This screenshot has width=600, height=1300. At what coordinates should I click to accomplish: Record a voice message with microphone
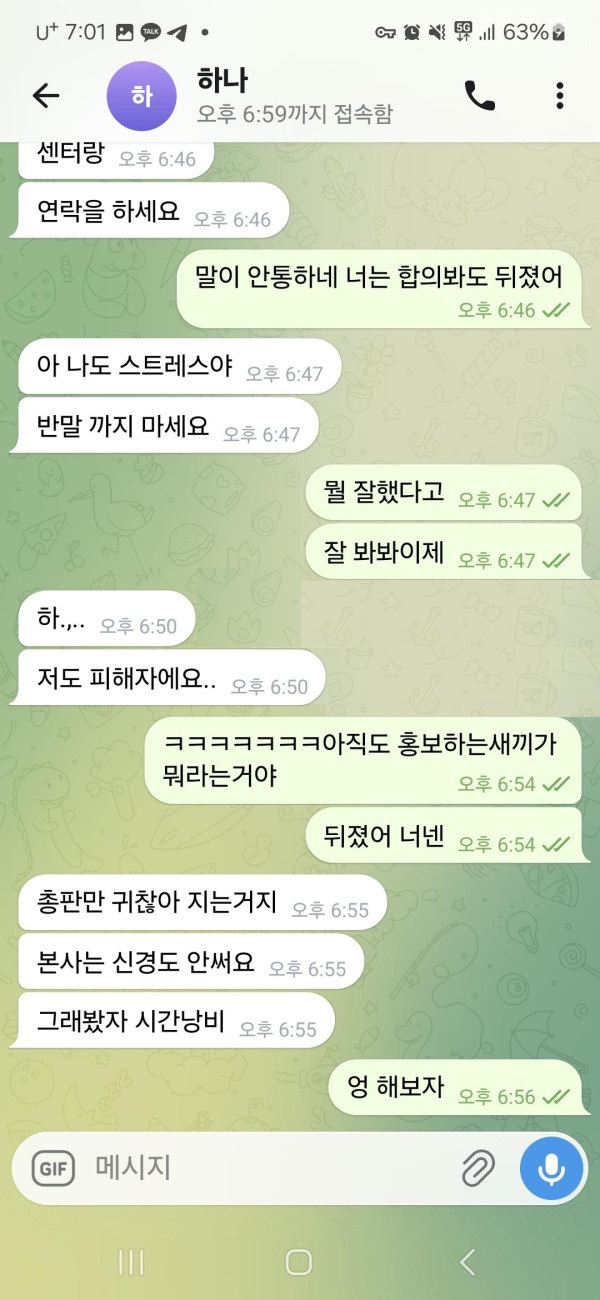[x=552, y=1167]
